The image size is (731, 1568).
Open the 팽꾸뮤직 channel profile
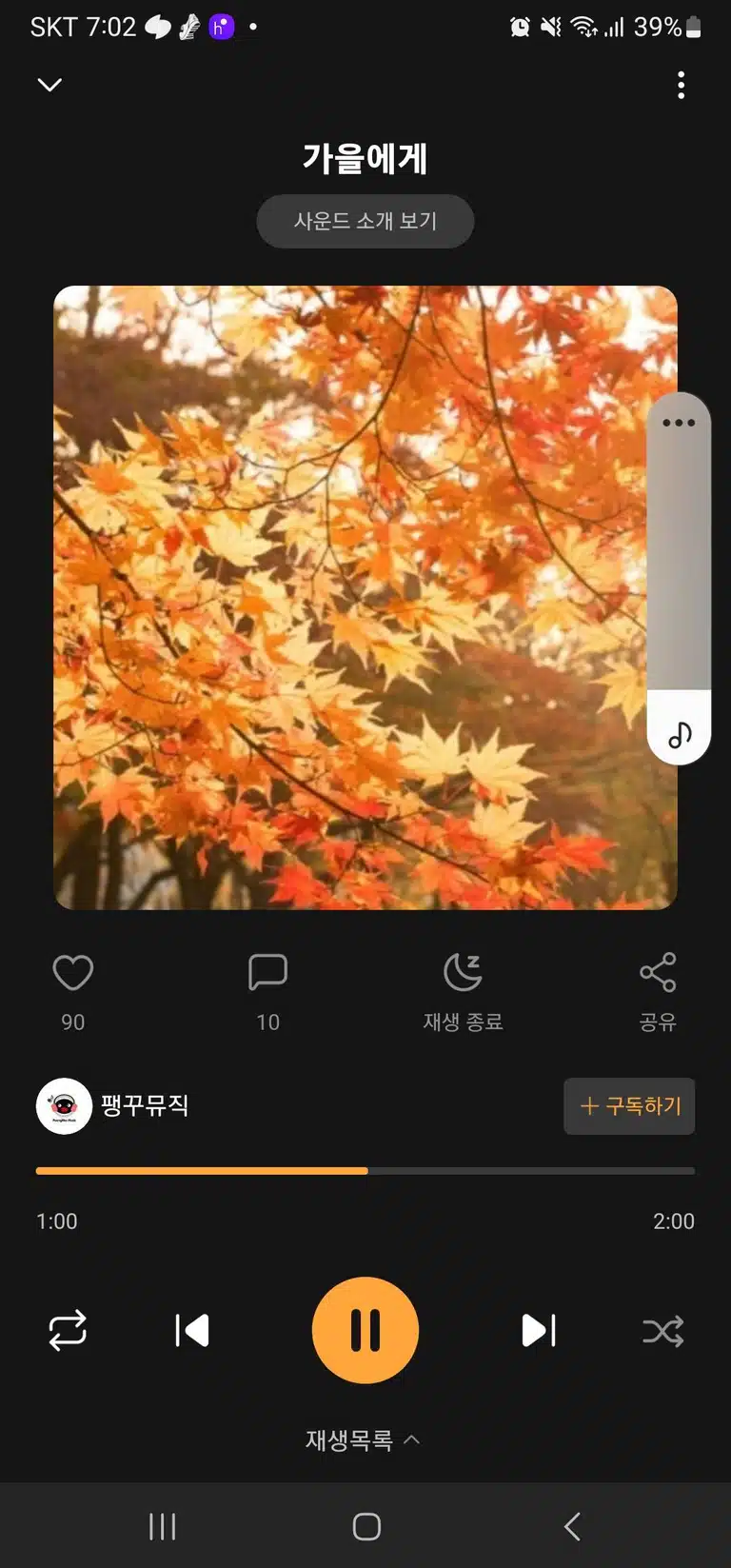pos(112,1105)
